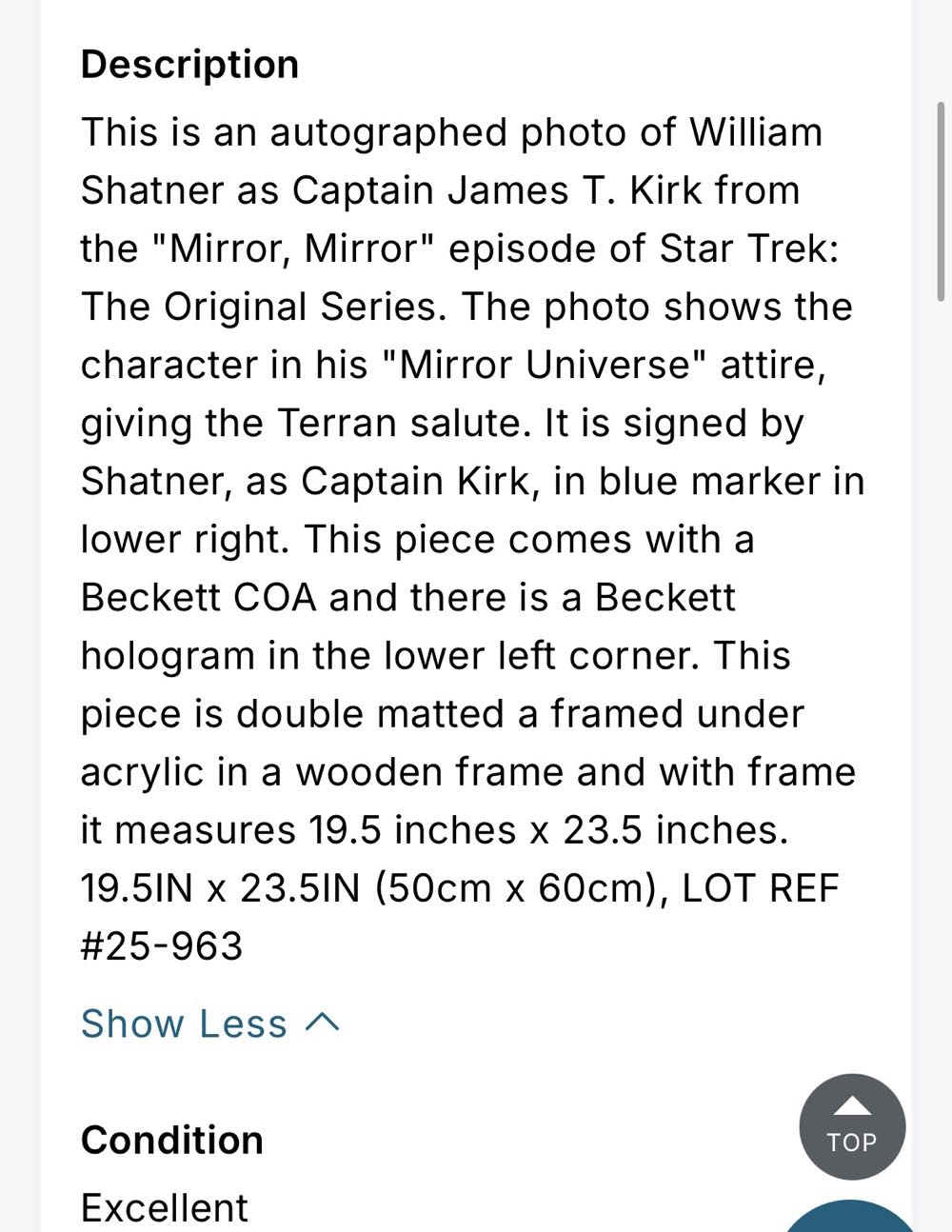
Task: Collapse description with Show Less
Action: tap(209, 1023)
